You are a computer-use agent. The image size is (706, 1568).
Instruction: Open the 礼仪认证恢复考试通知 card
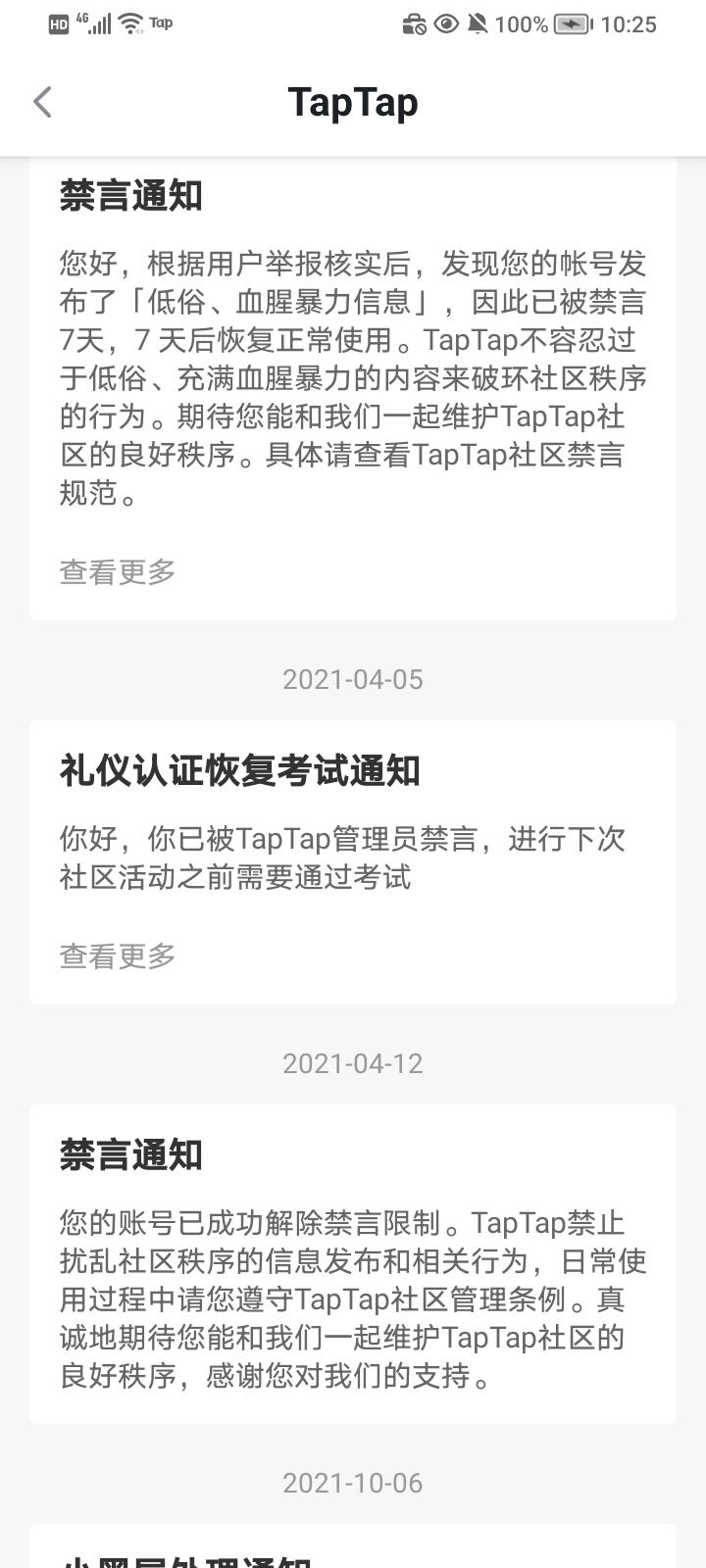[352, 823]
